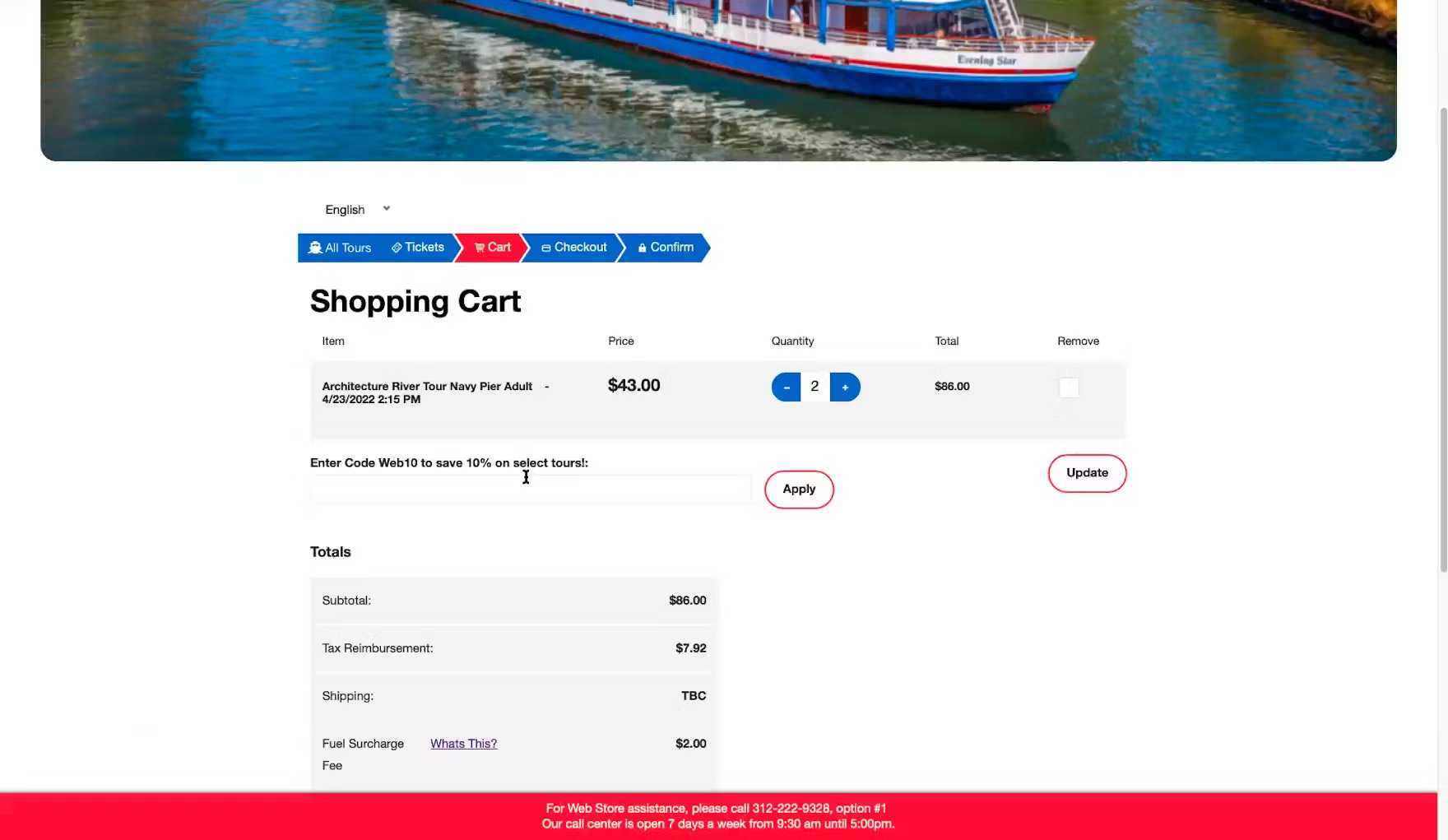Image resolution: width=1448 pixels, height=840 pixels.
Task: Check the Remove box for Architecture River Tour
Action: click(1068, 388)
